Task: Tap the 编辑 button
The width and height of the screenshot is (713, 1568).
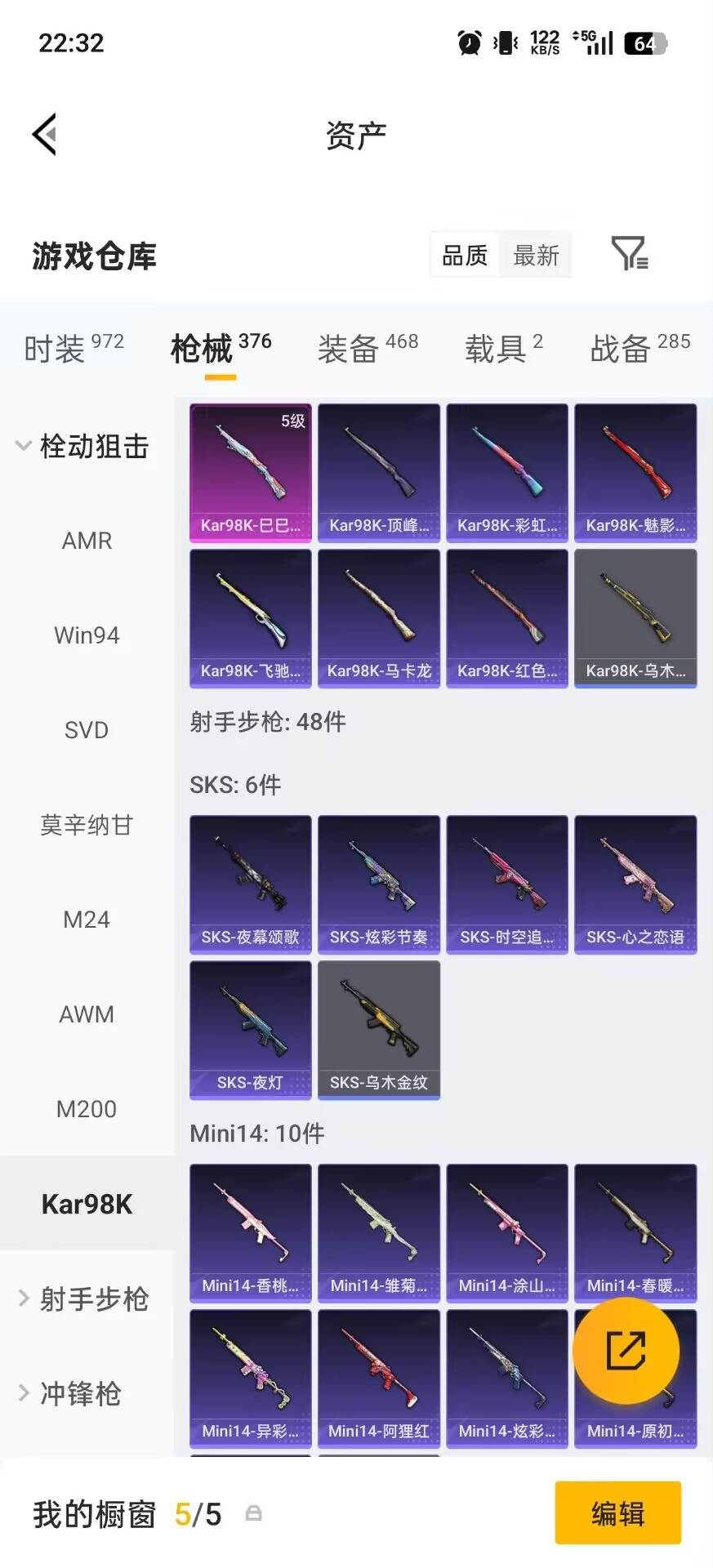Action: [x=617, y=1512]
